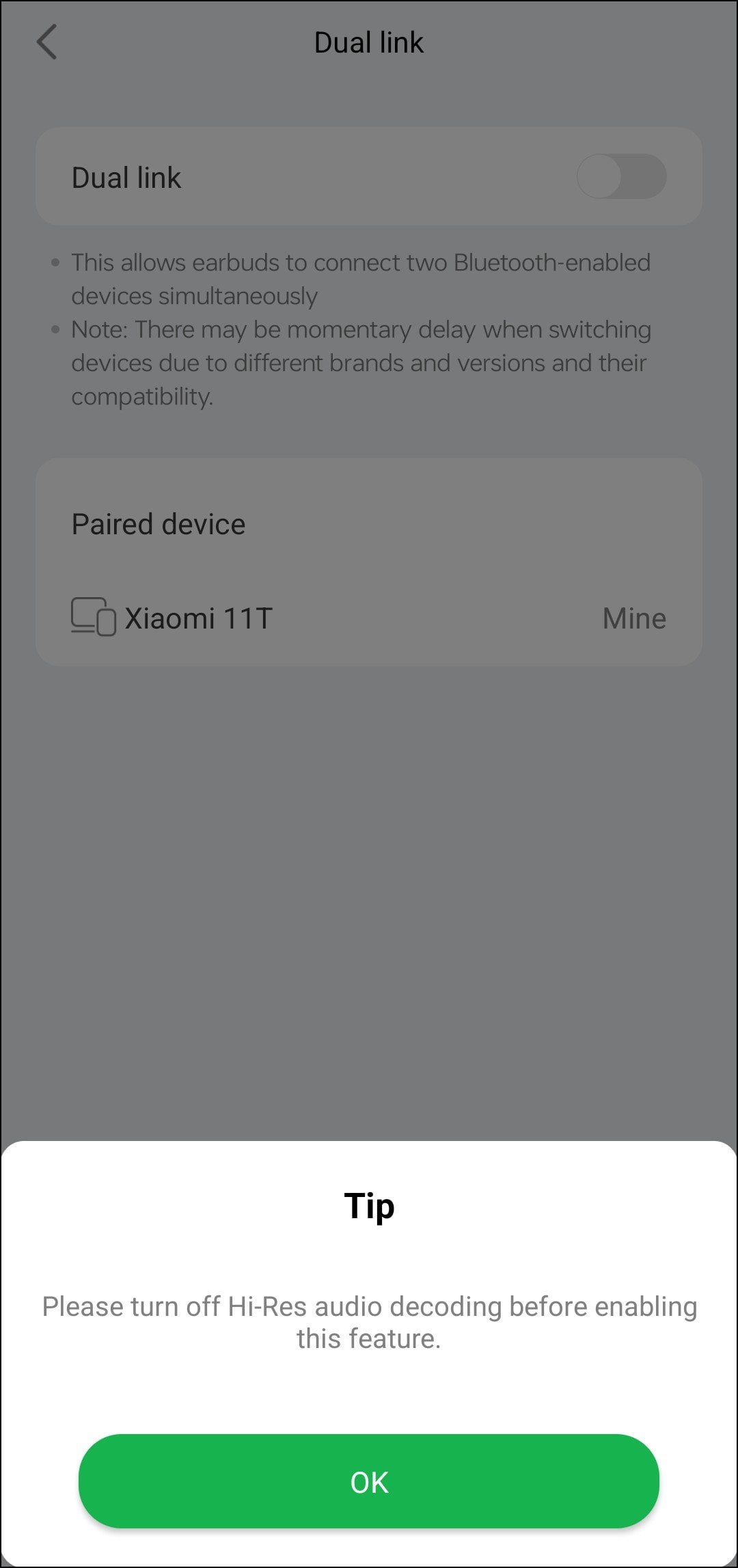Image resolution: width=738 pixels, height=1568 pixels.
Task: Toggle the Dual link switch
Action: pos(621,177)
